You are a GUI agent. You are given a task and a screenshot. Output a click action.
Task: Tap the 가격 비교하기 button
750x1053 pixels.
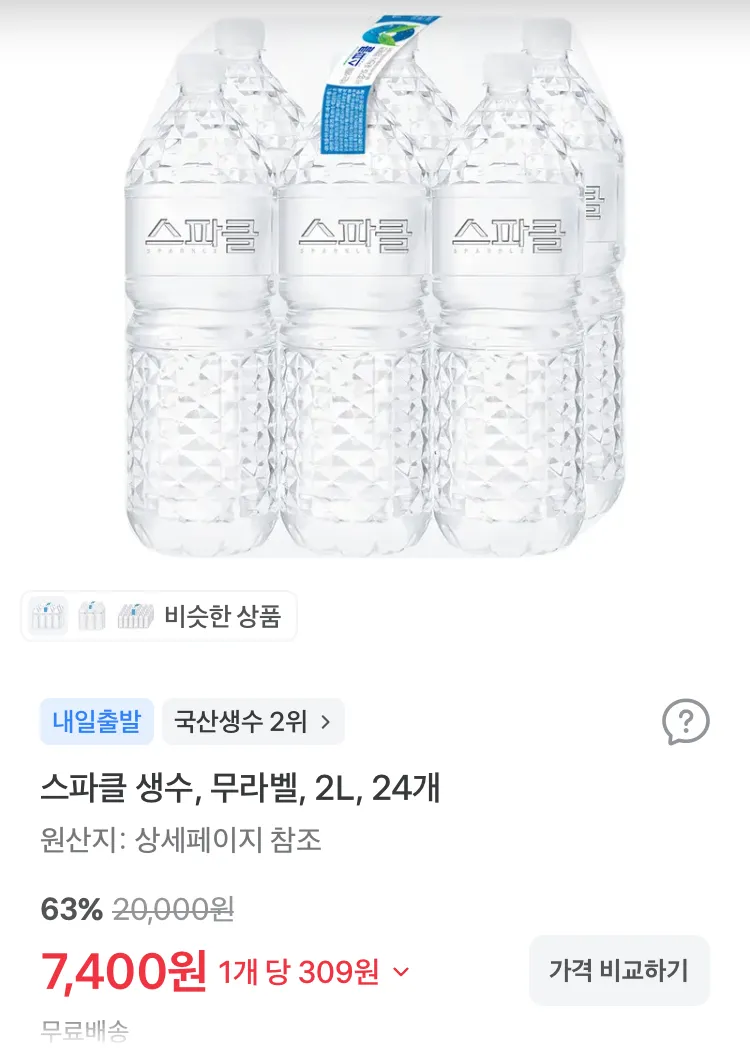click(x=619, y=970)
